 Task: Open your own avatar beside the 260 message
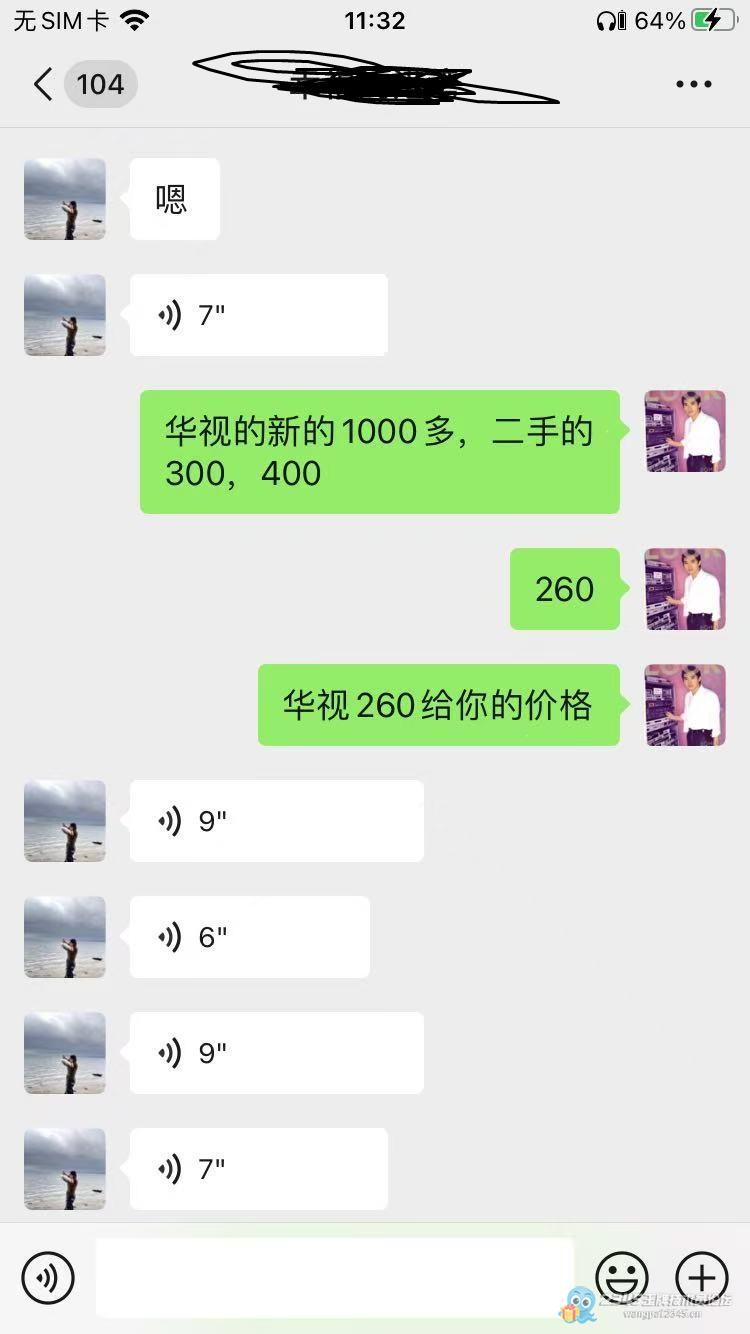685,589
